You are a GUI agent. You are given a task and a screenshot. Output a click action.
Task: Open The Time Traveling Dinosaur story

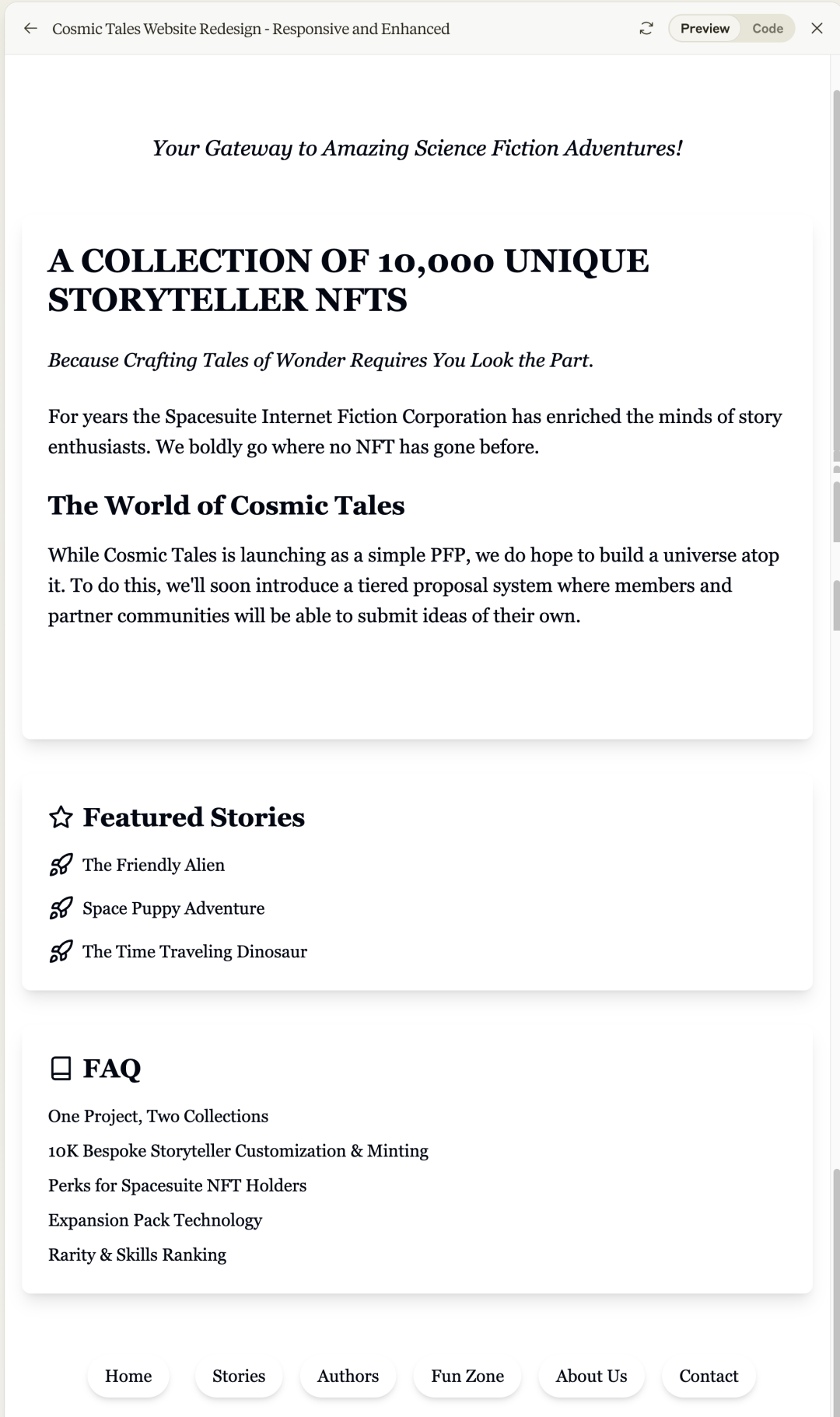click(x=194, y=951)
